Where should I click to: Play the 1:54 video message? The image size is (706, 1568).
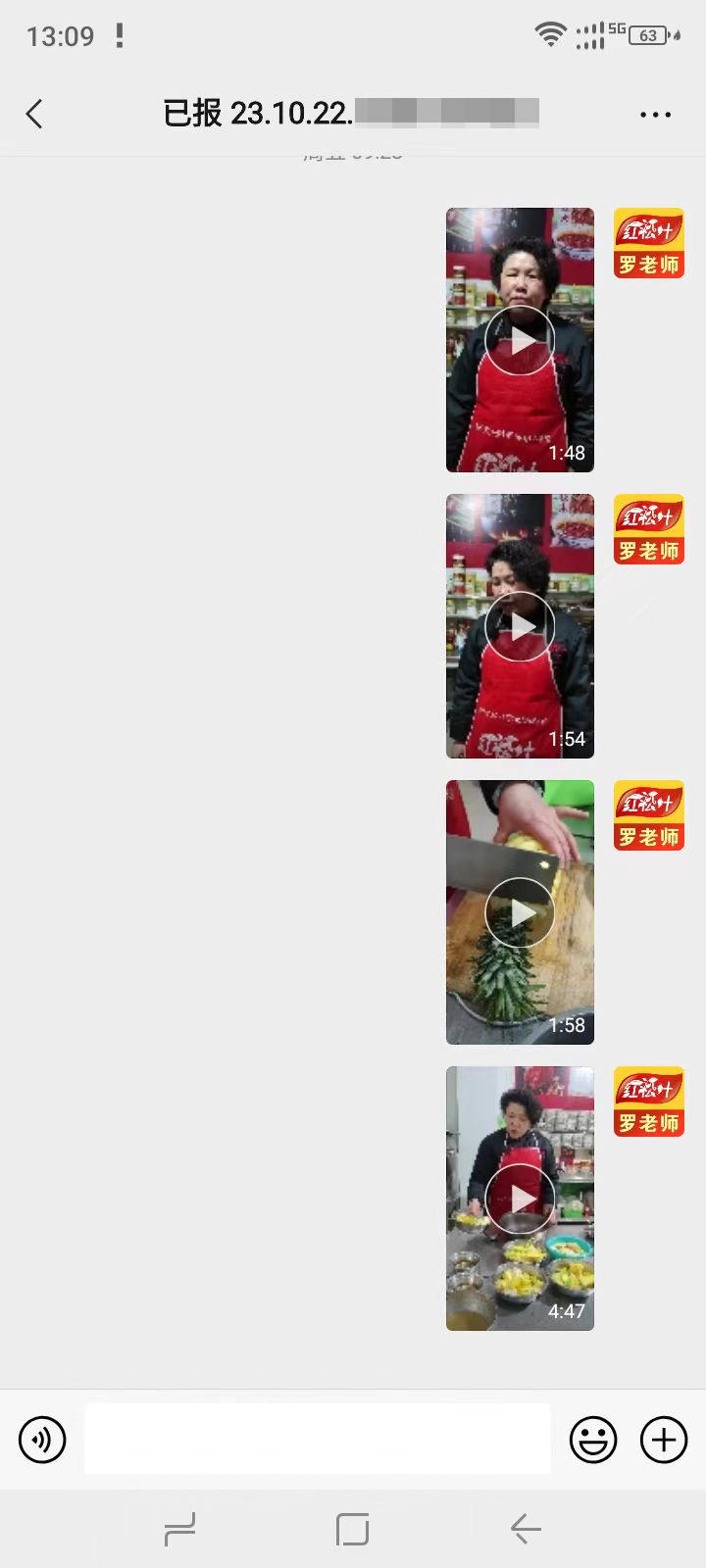tap(520, 626)
